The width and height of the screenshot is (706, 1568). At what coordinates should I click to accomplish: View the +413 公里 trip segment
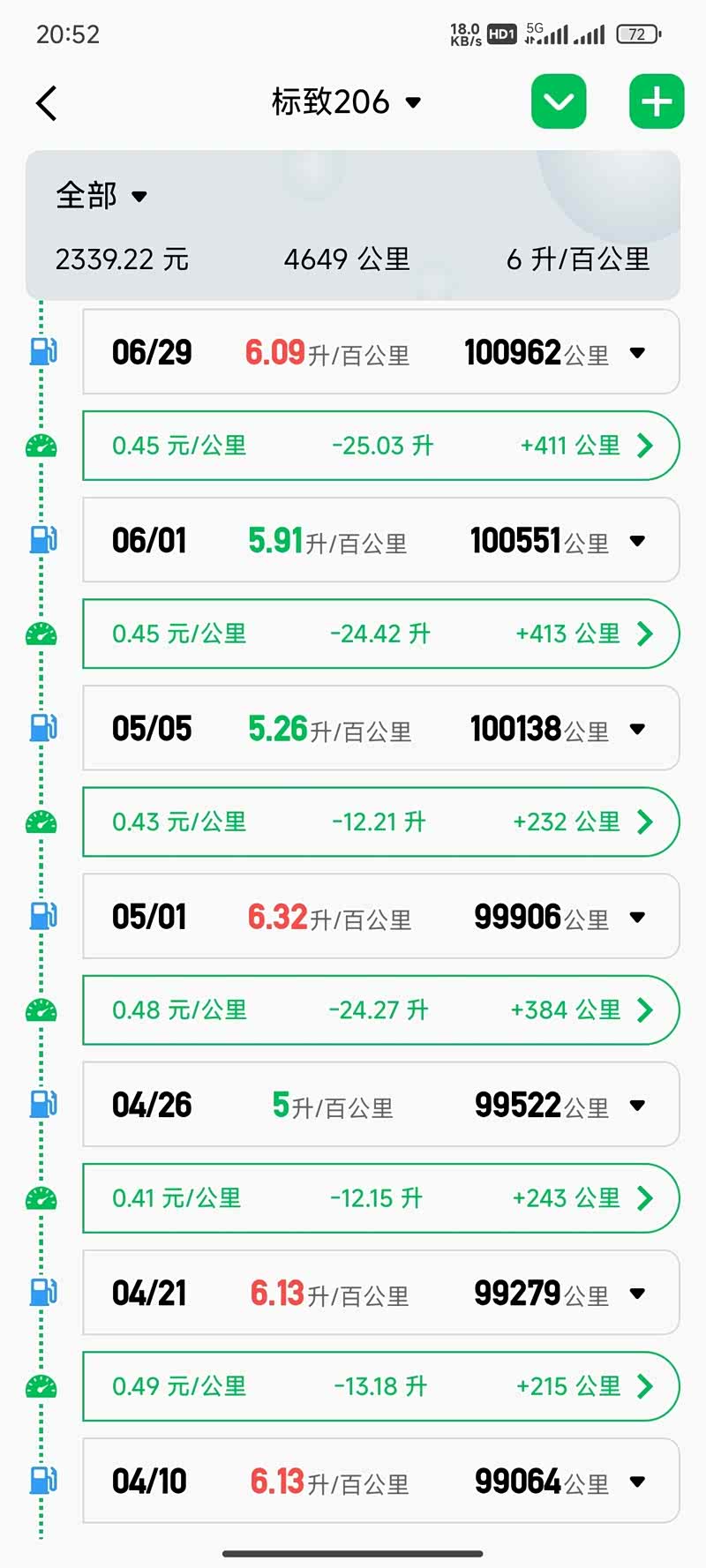click(x=381, y=634)
